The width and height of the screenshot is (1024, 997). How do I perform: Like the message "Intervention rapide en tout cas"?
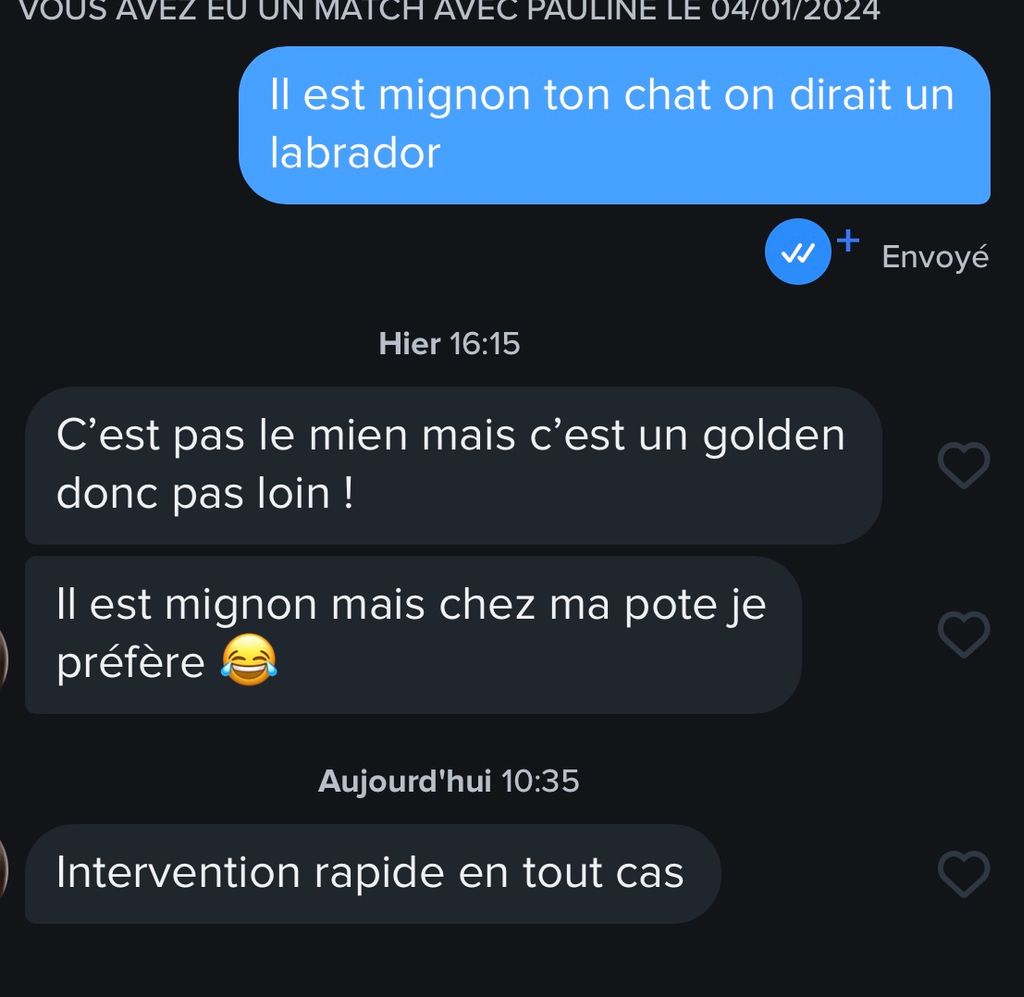(964, 874)
